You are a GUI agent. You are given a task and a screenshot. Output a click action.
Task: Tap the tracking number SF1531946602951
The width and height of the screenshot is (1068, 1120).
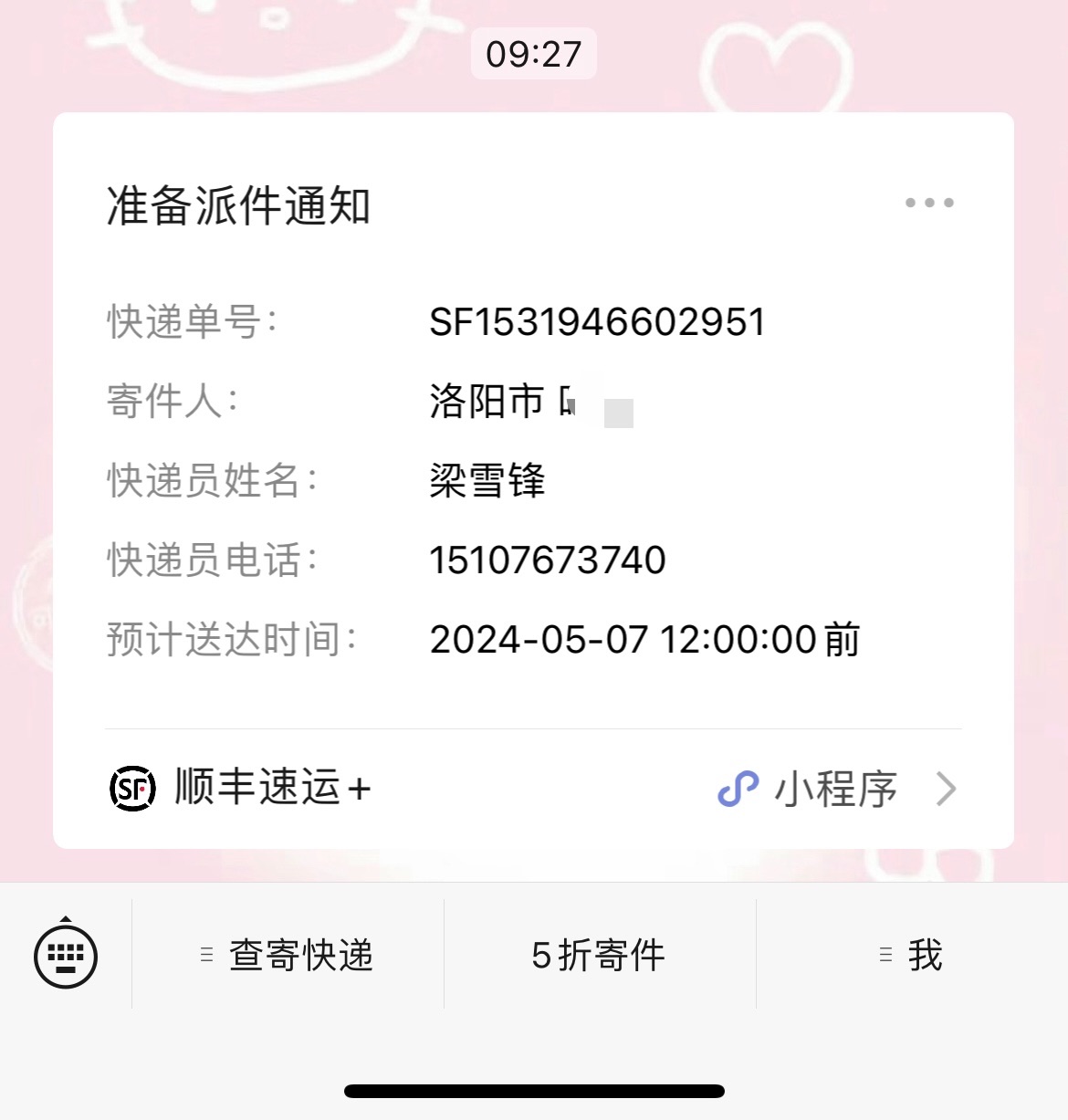pos(599,321)
